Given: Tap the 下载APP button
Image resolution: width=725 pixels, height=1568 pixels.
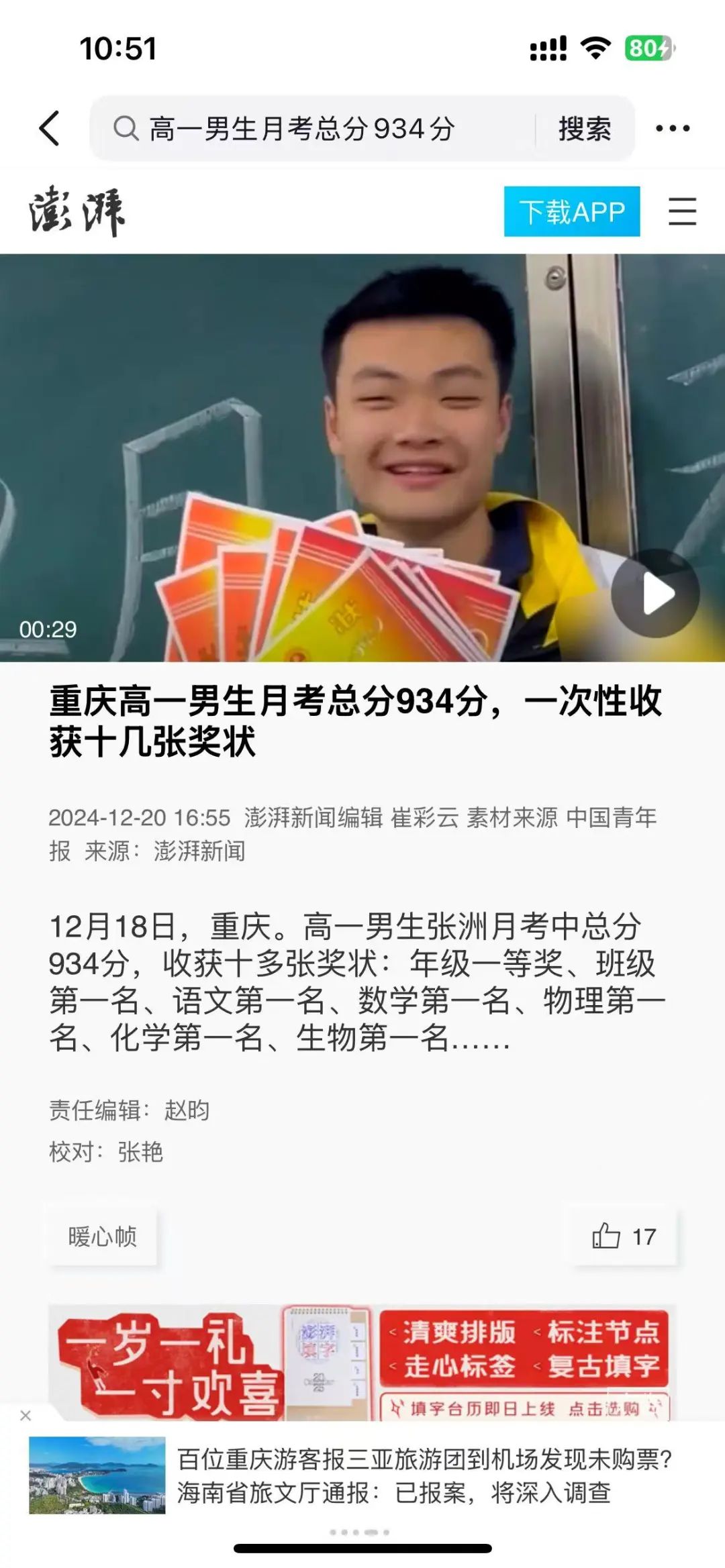Looking at the screenshot, I should click(x=571, y=211).
